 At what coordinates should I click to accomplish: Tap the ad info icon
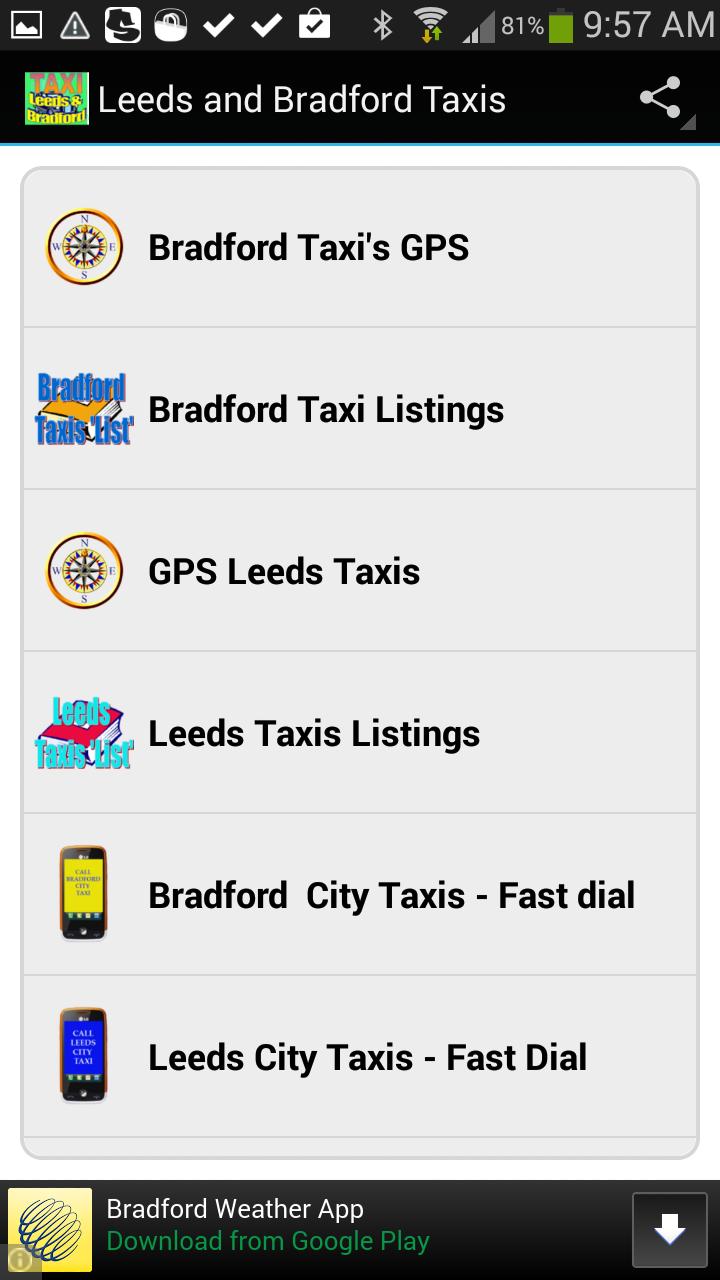point(17,1263)
